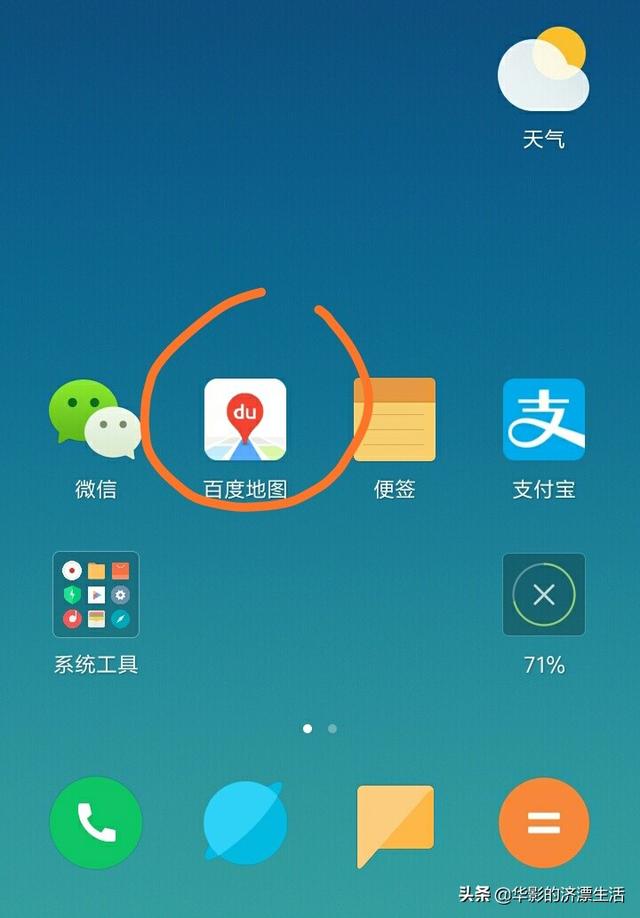Open 百度地图 Baidu Maps
Viewport: 640px width, 918px height.
point(245,420)
